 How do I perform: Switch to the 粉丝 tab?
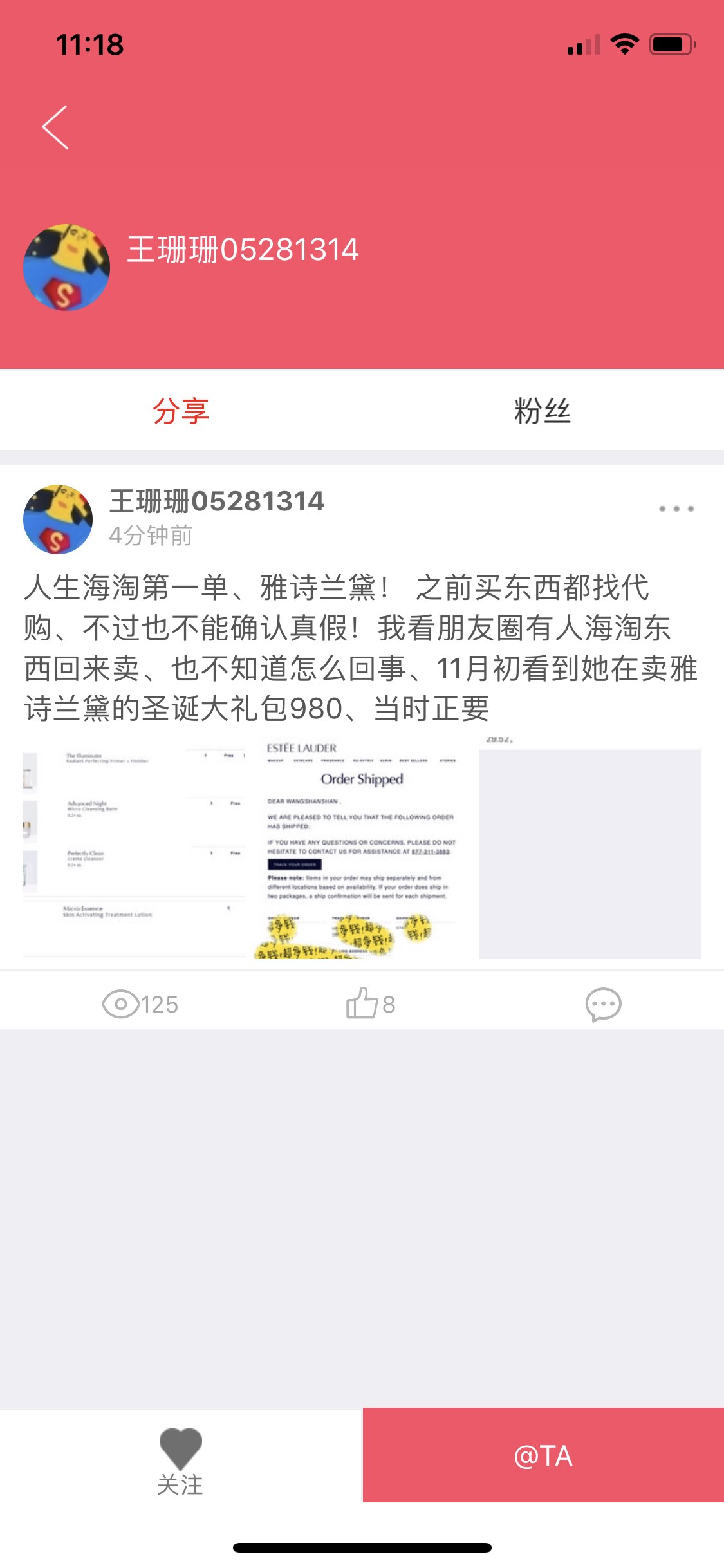(542, 411)
